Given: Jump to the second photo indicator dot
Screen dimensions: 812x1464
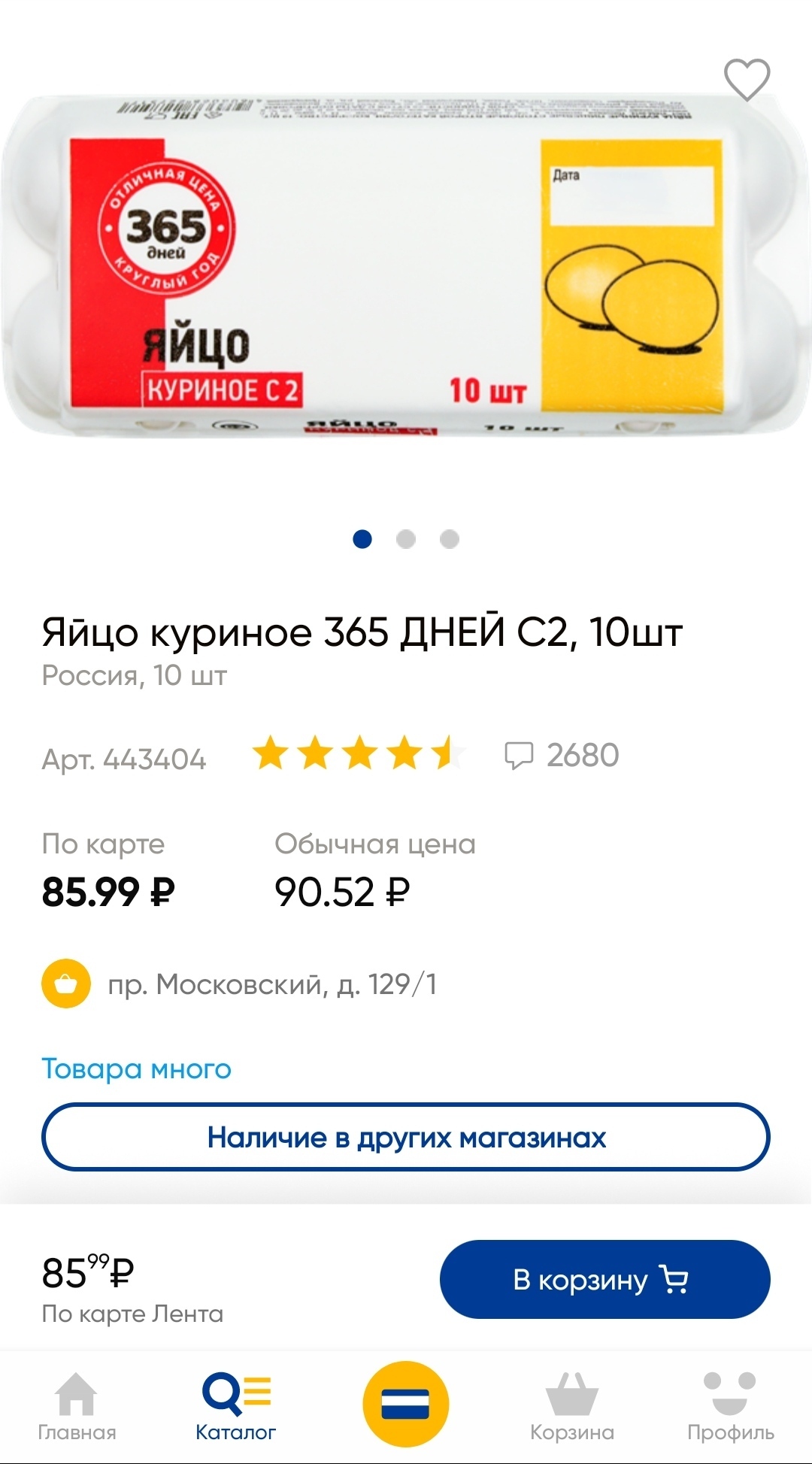Looking at the screenshot, I should (x=406, y=539).
